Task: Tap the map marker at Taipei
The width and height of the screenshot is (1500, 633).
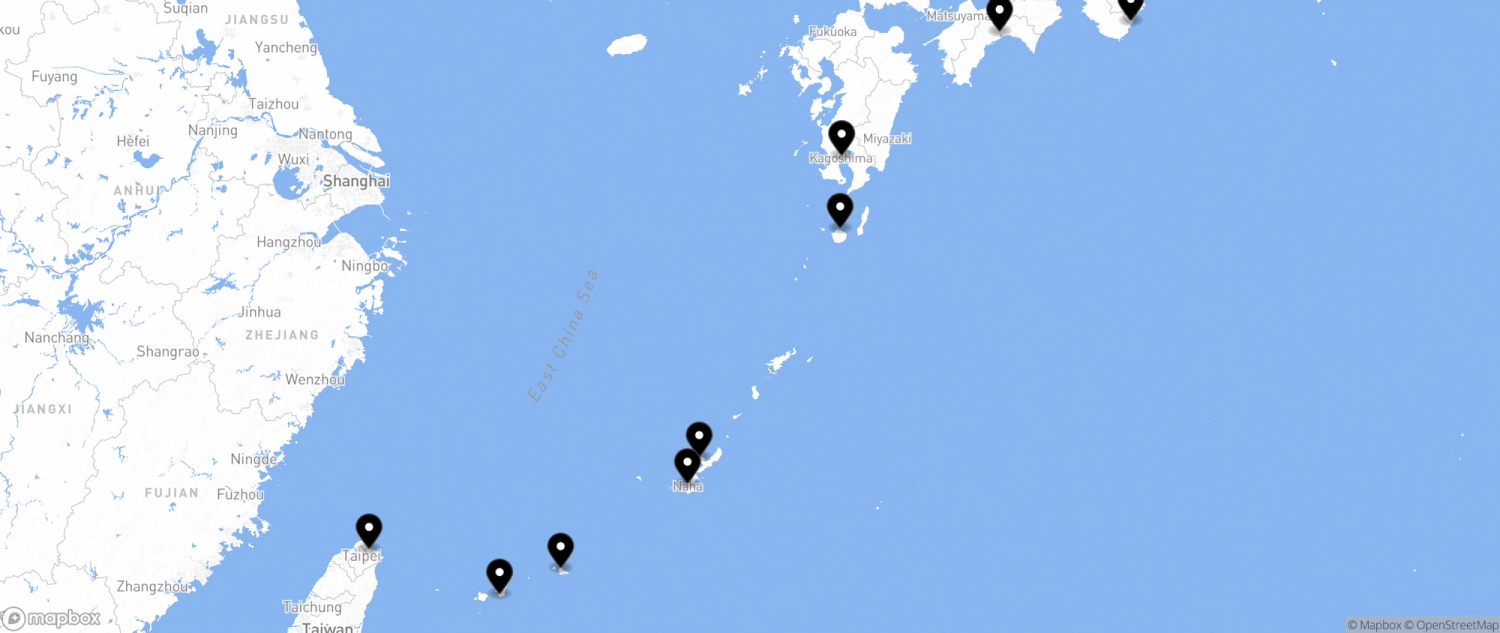Action: 369,530
